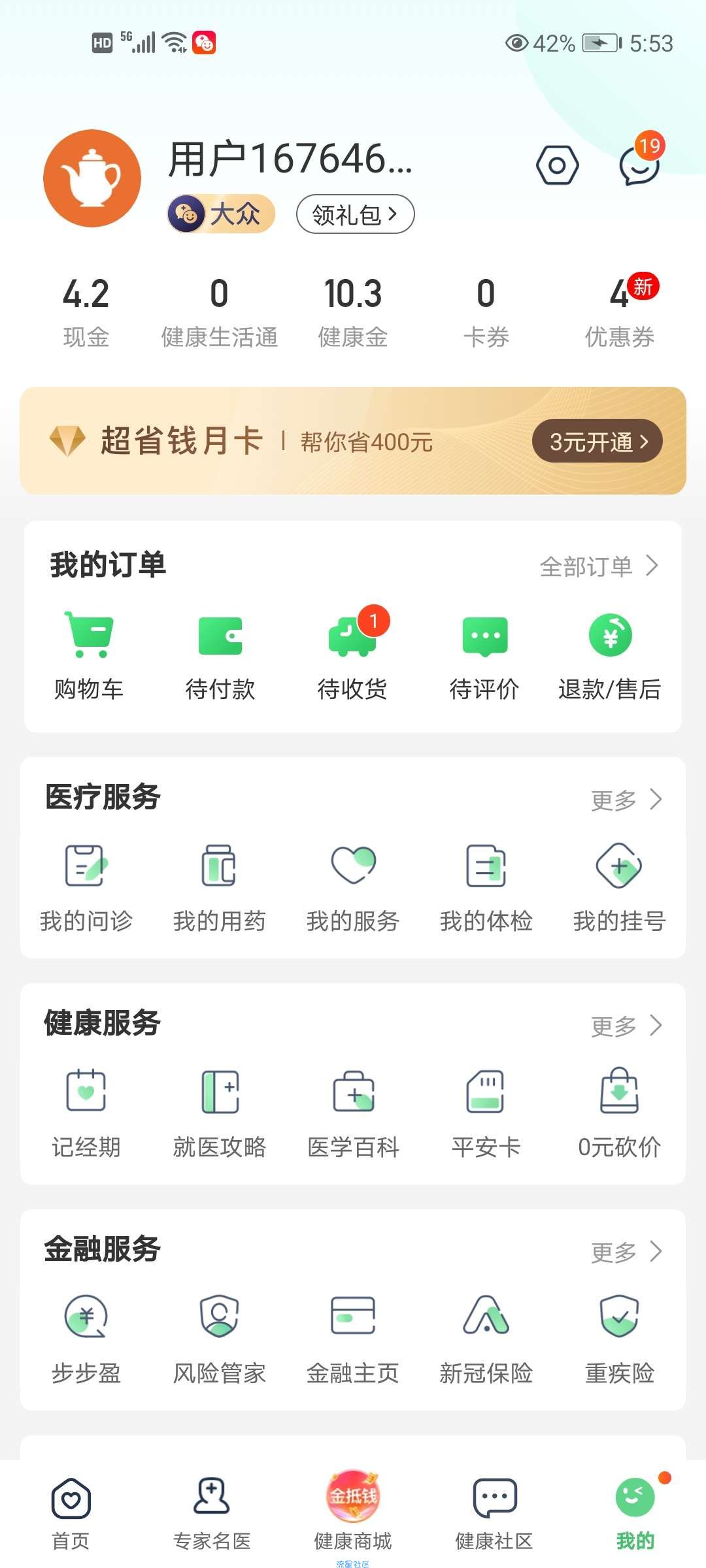This screenshot has width=706, height=1568.
Task: Open 优惠券 coupons
Action: coord(619,311)
